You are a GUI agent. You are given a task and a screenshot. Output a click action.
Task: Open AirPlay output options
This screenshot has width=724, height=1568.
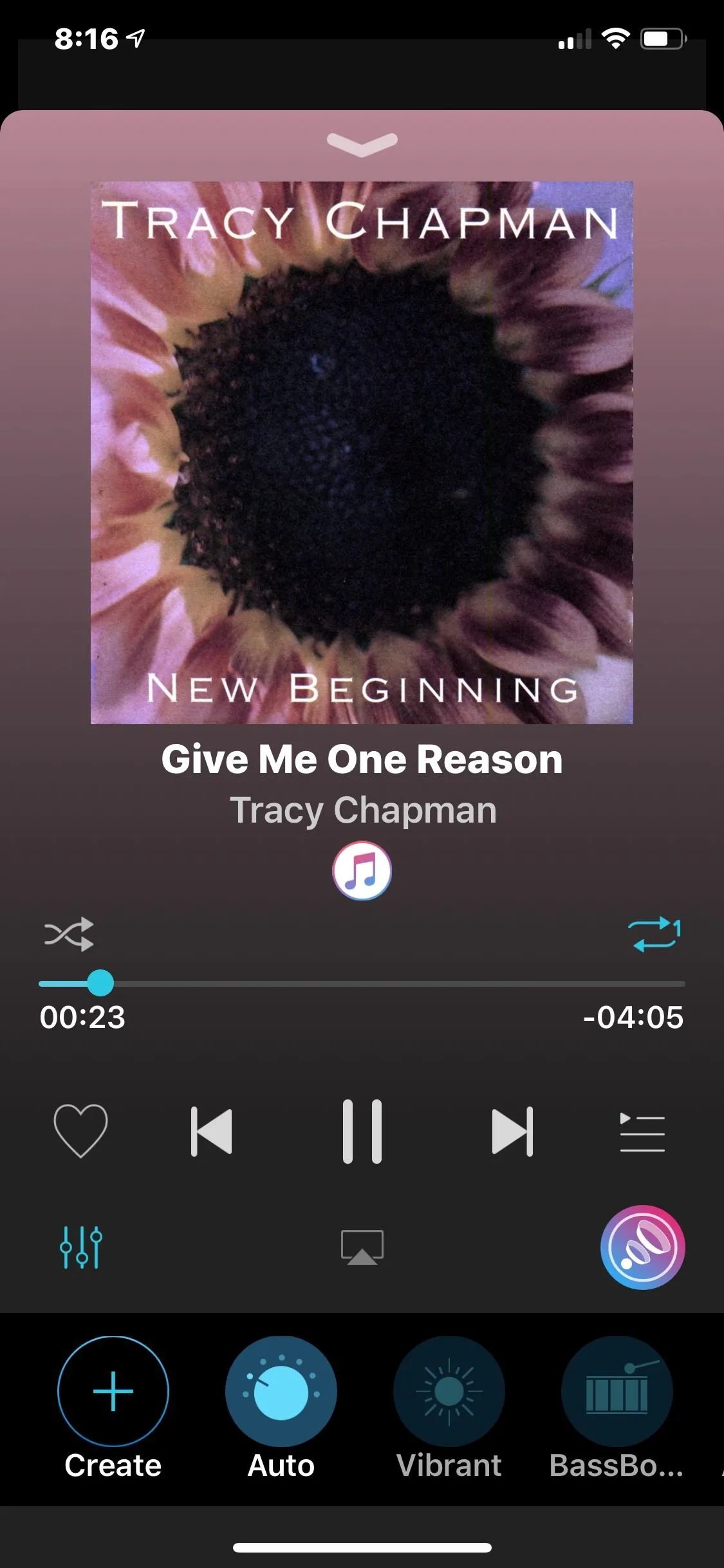[362, 1247]
